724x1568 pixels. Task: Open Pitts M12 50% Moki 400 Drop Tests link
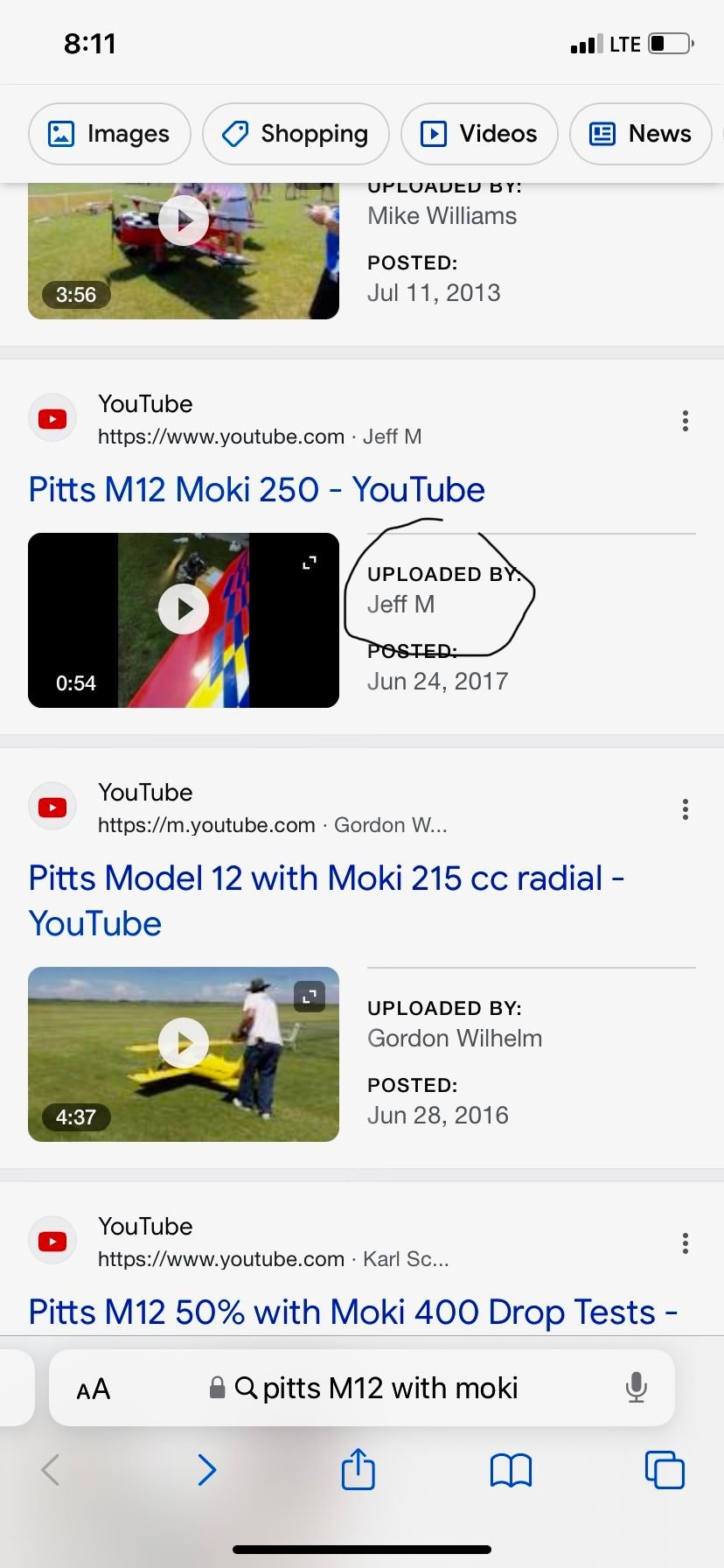[352, 1312]
